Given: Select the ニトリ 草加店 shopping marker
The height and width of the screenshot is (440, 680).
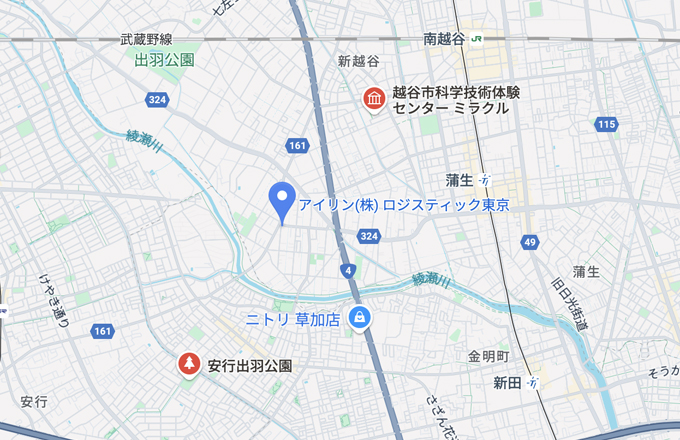Looking at the screenshot, I should click(360, 320).
